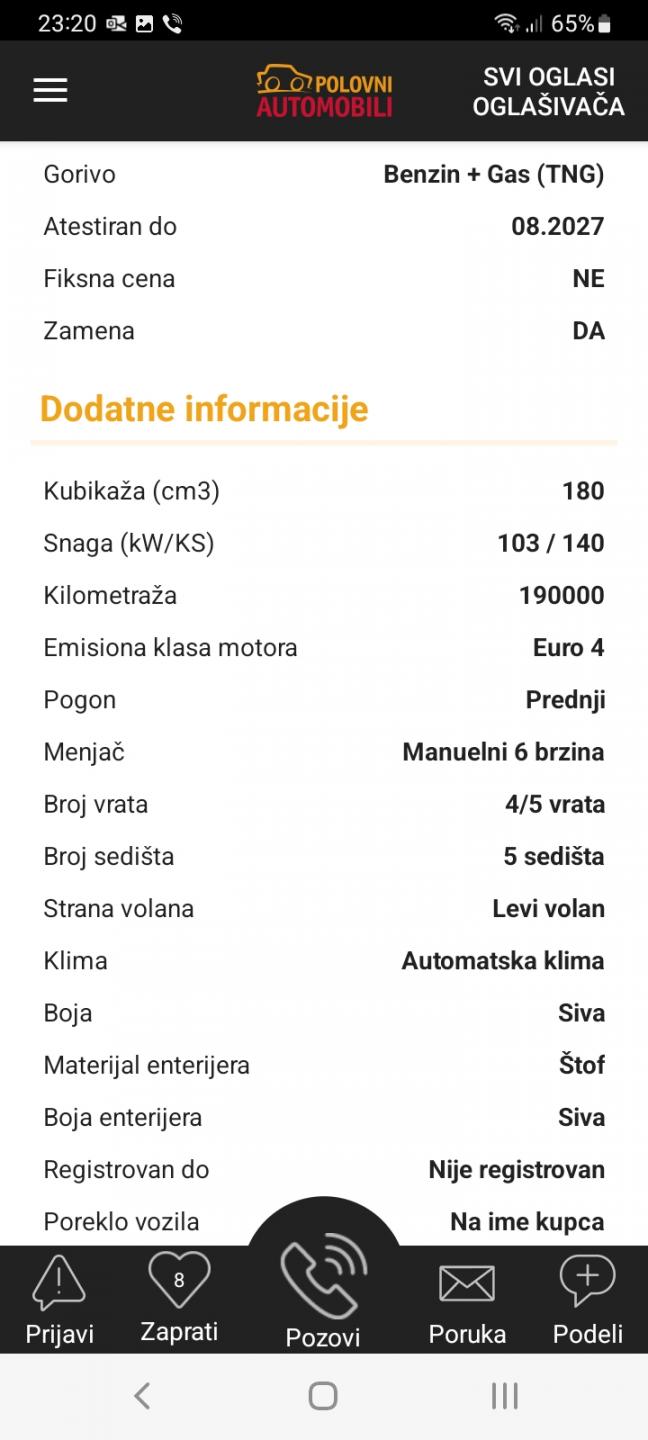Tap the Prijavi report button
This screenshot has height=1440, width=648.
(60, 1300)
